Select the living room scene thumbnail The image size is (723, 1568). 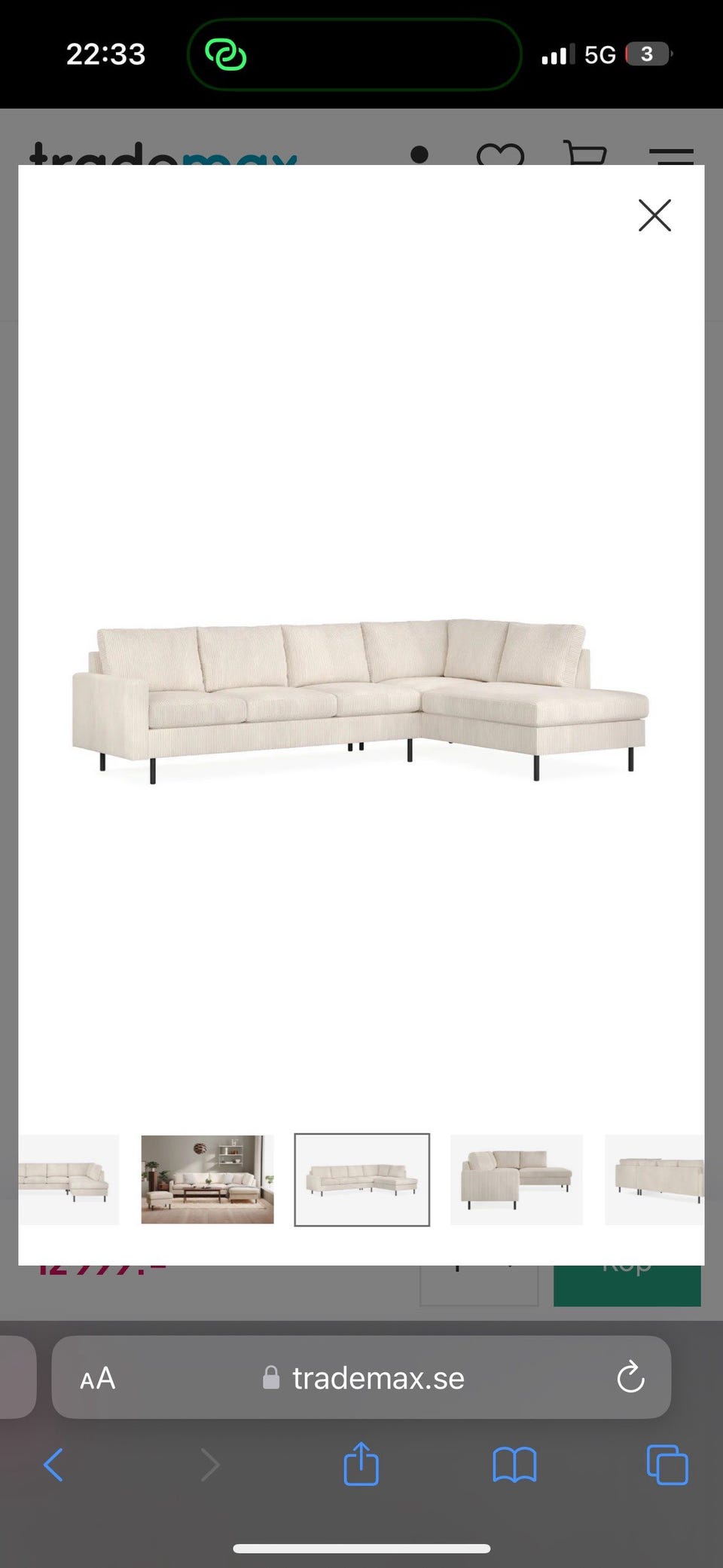207,1179
